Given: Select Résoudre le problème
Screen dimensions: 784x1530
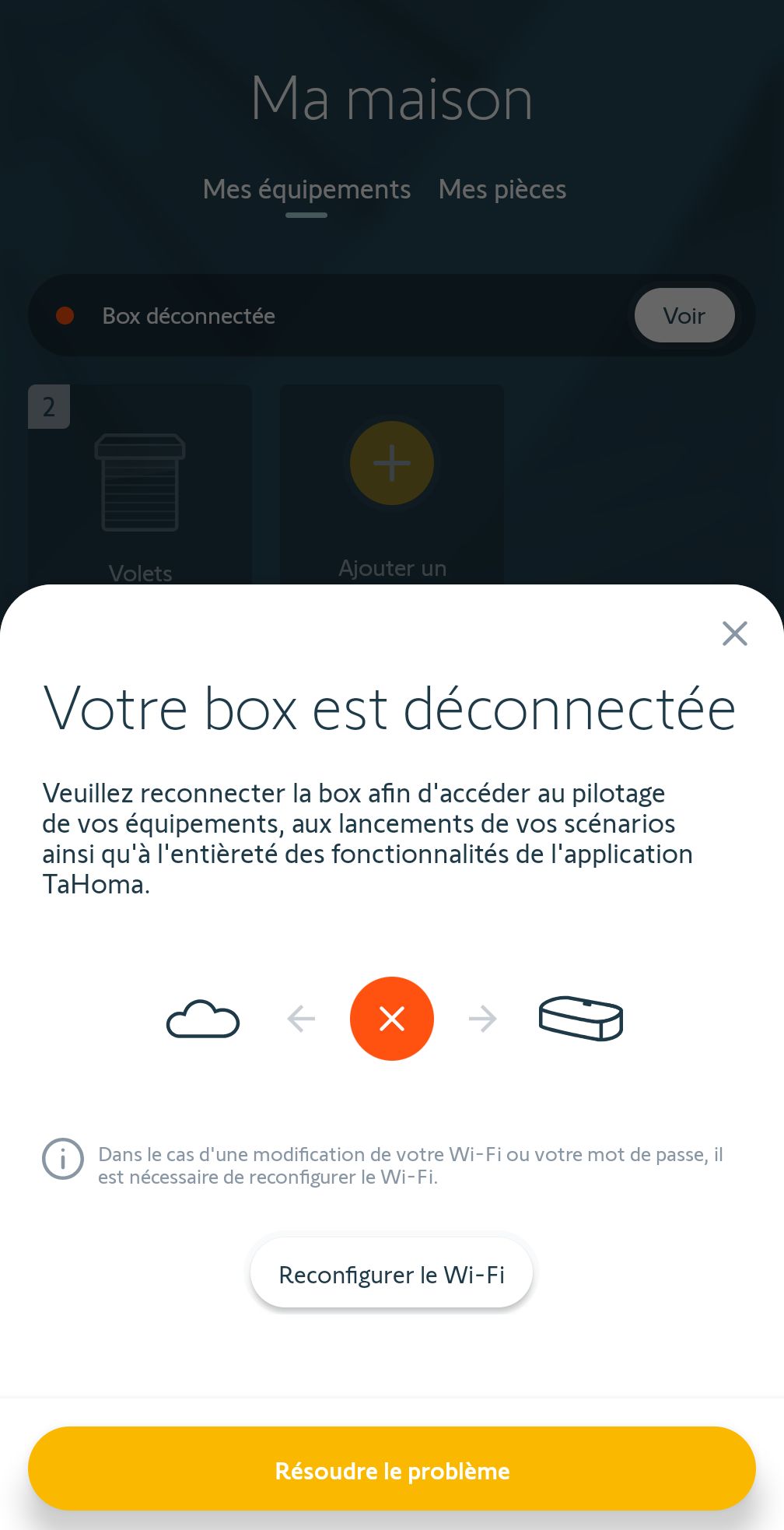Looking at the screenshot, I should [x=392, y=1470].
